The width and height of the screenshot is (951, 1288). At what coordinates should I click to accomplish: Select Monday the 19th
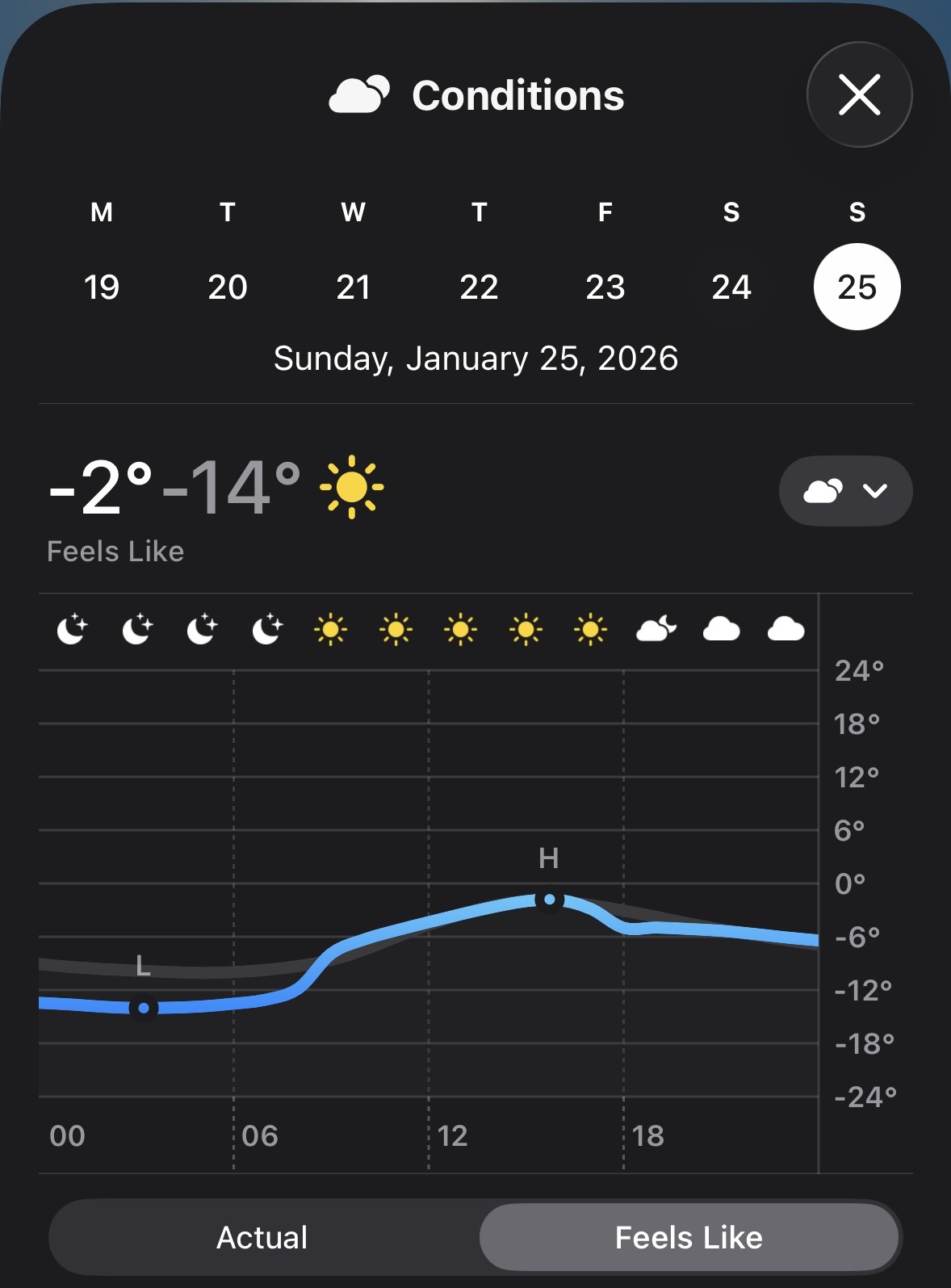click(x=102, y=287)
